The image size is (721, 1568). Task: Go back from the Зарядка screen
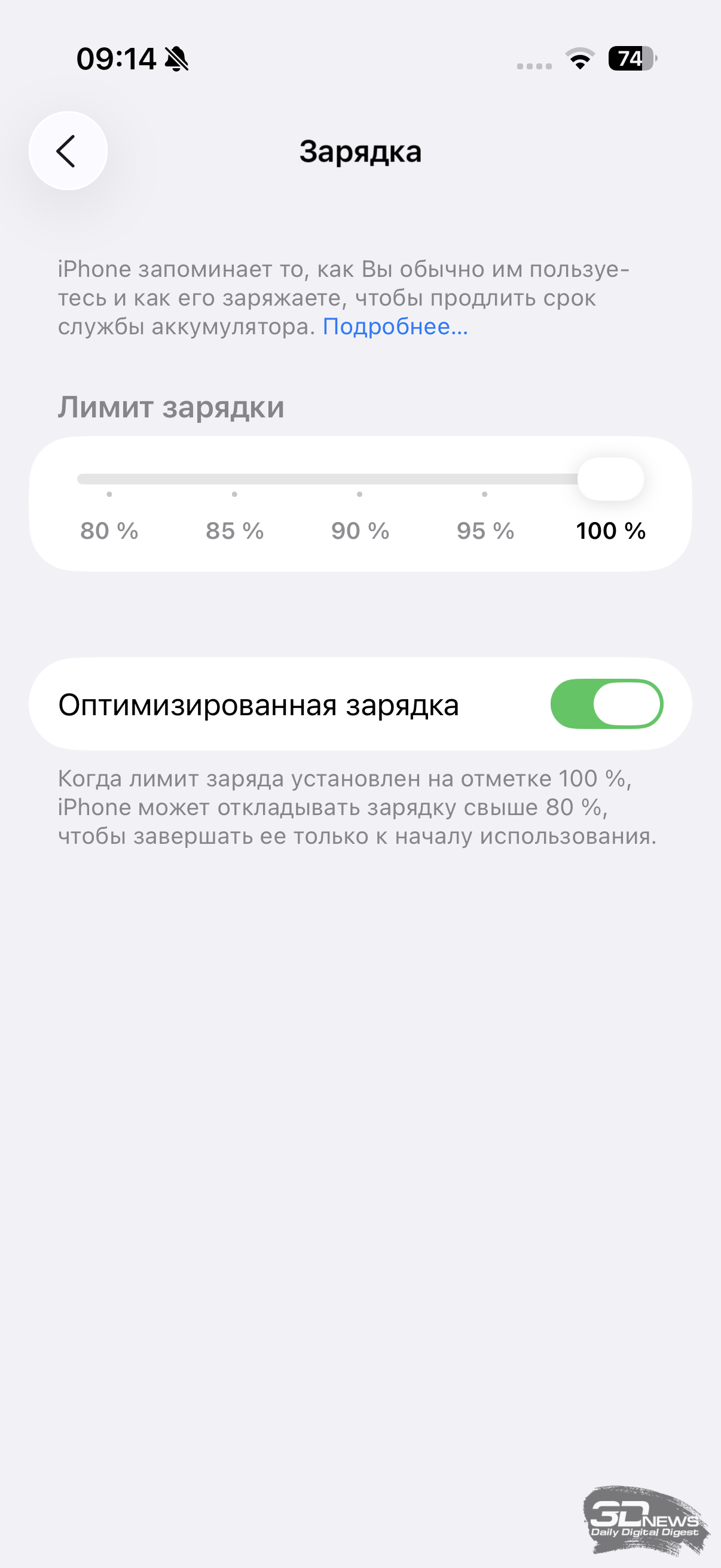coord(68,151)
